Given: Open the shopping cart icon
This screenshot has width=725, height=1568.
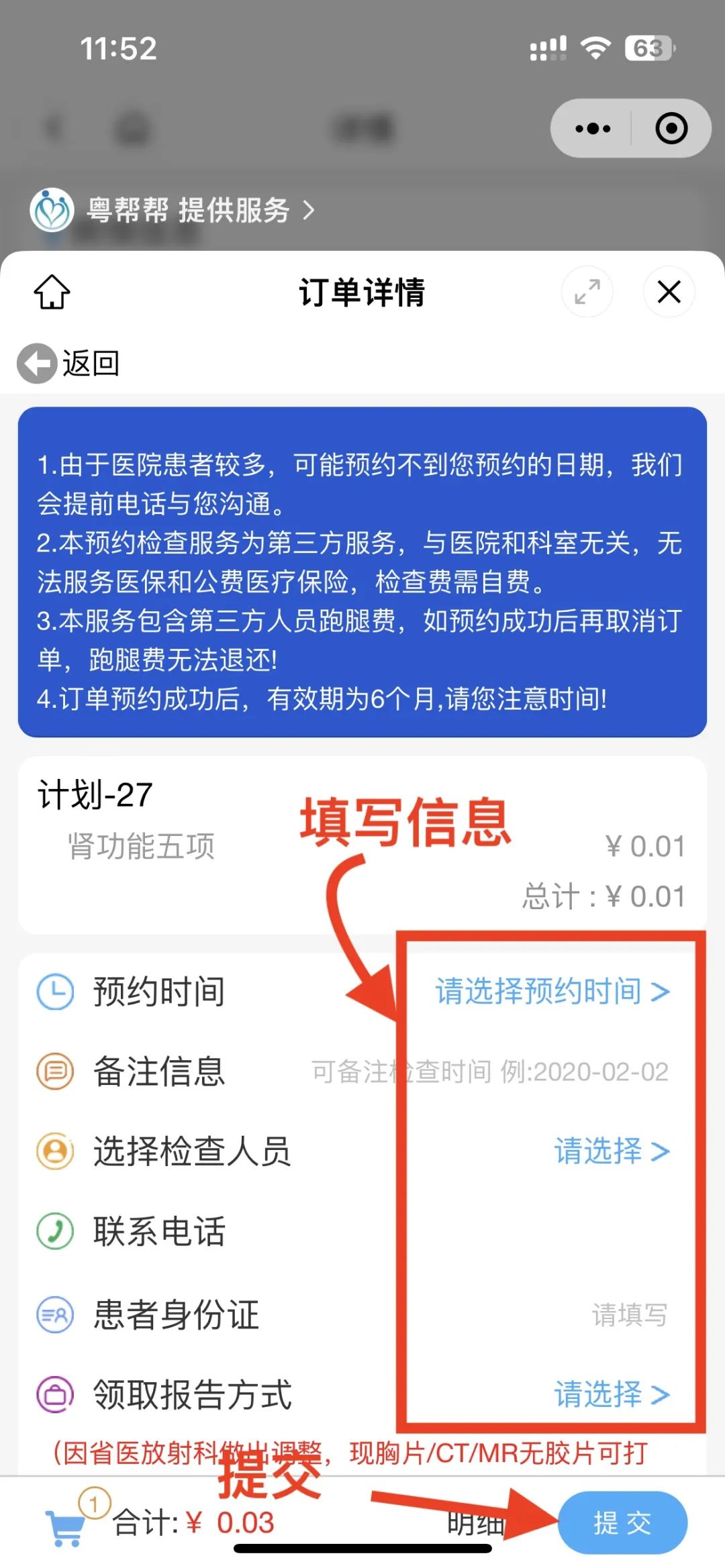Looking at the screenshot, I should [66, 1527].
